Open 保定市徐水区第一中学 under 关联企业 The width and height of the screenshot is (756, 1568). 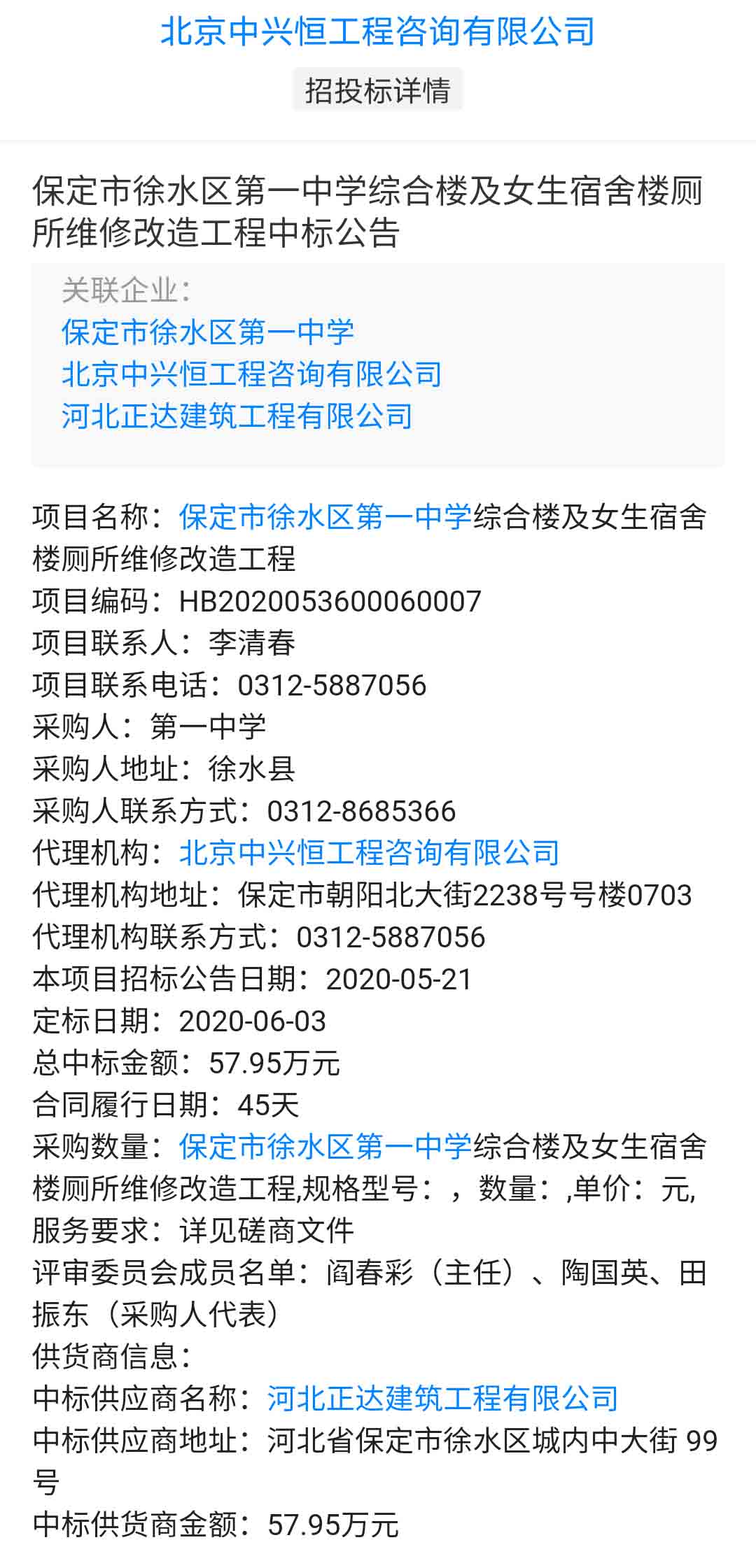coord(208,332)
